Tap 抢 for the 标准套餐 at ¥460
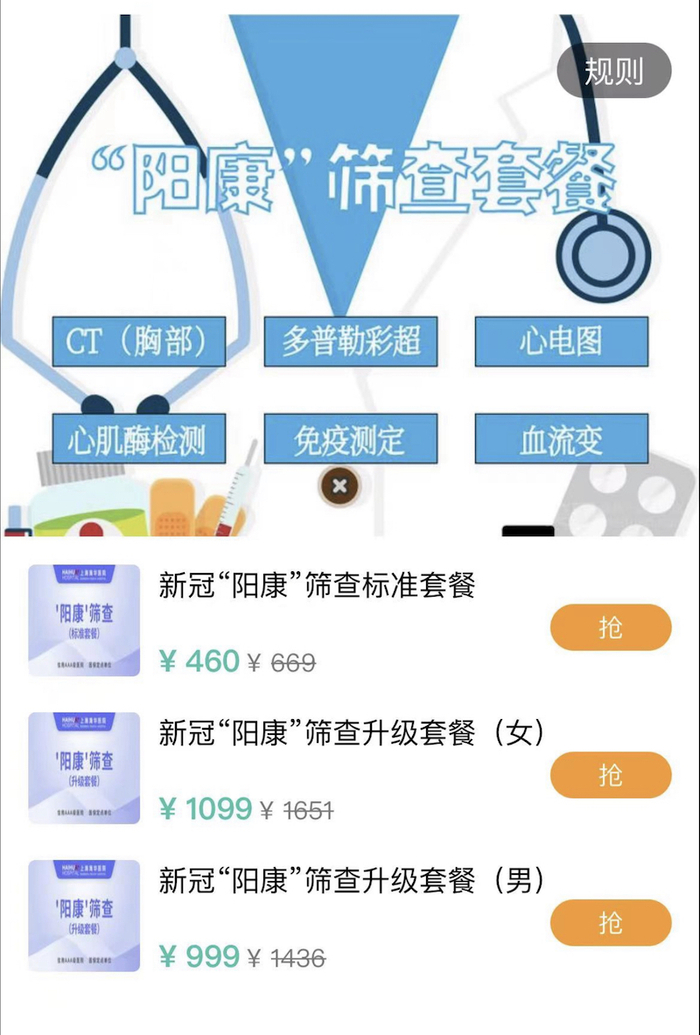The width and height of the screenshot is (700, 1035). tap(610, 627)
